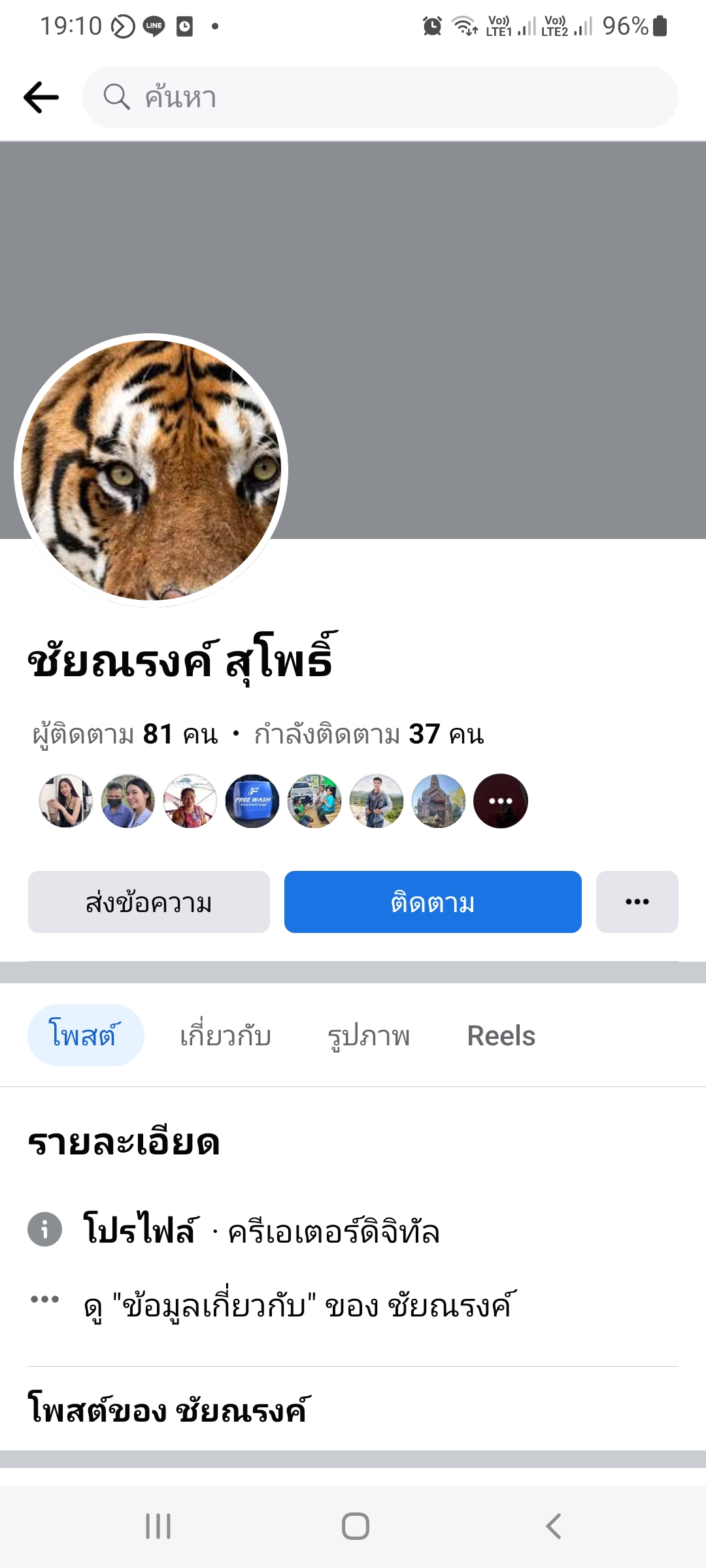Open the tiger profile picture

[x=151, y=470]
